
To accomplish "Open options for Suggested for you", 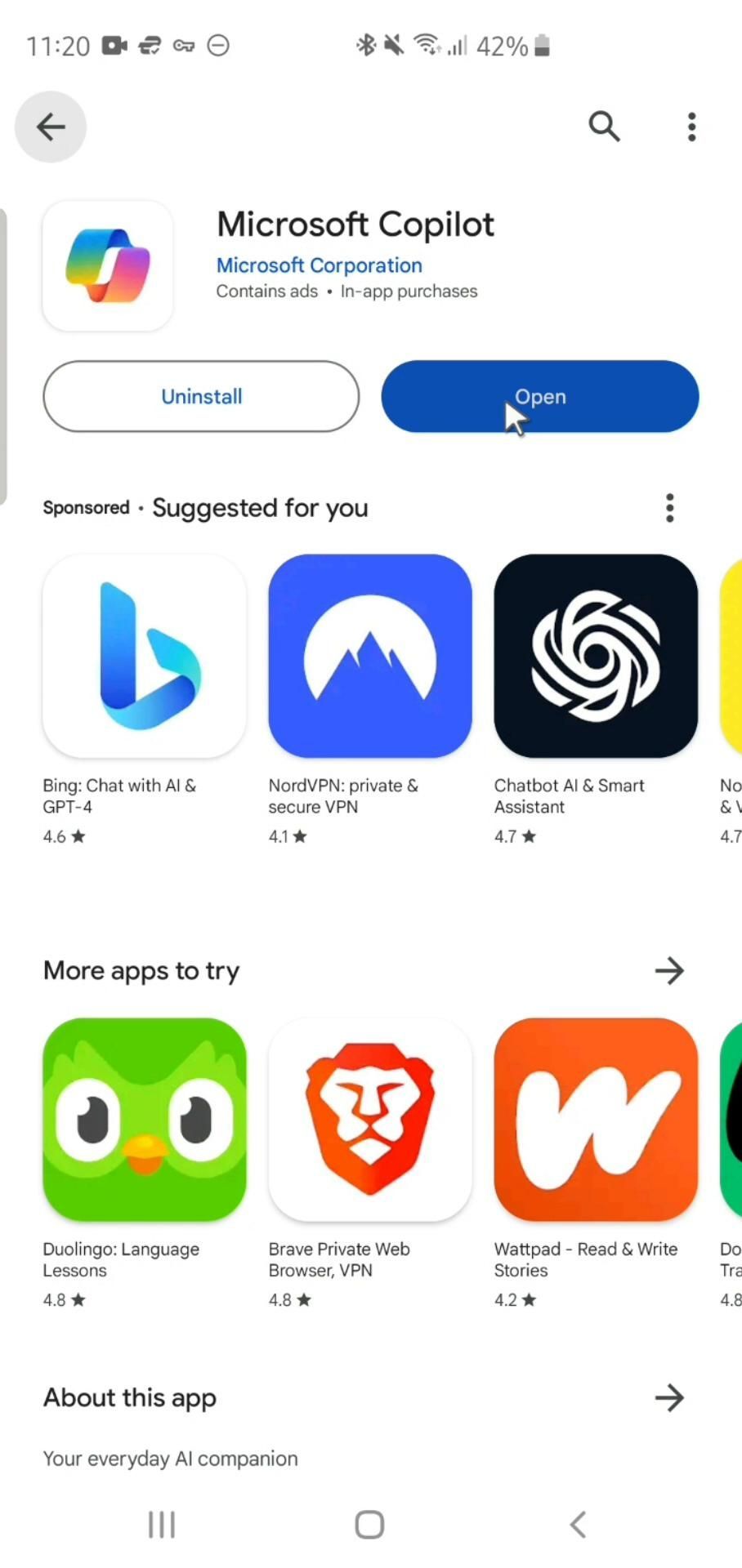I will point(669,508).
